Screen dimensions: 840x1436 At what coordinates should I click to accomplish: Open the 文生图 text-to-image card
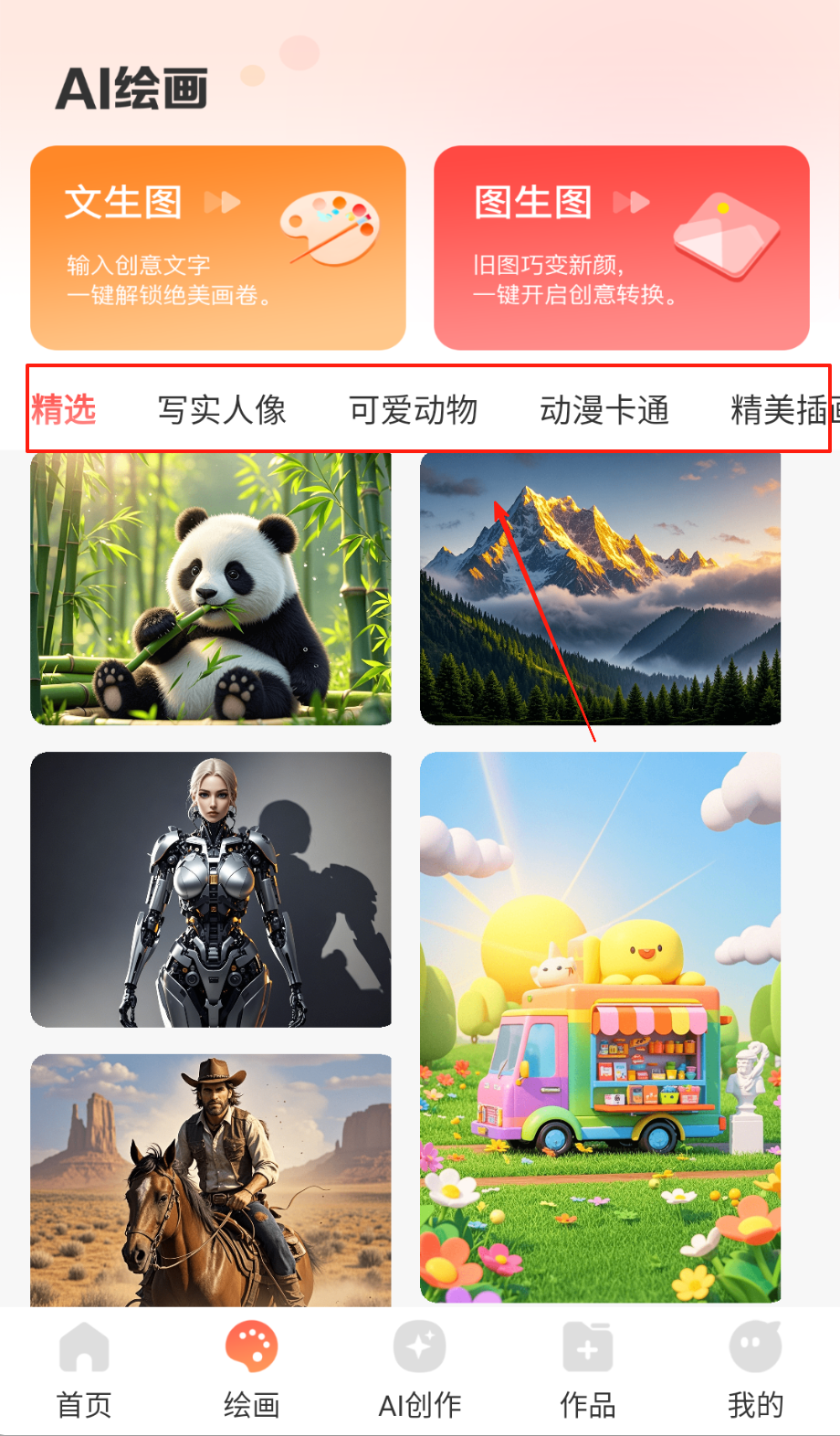tap(217, 248)
